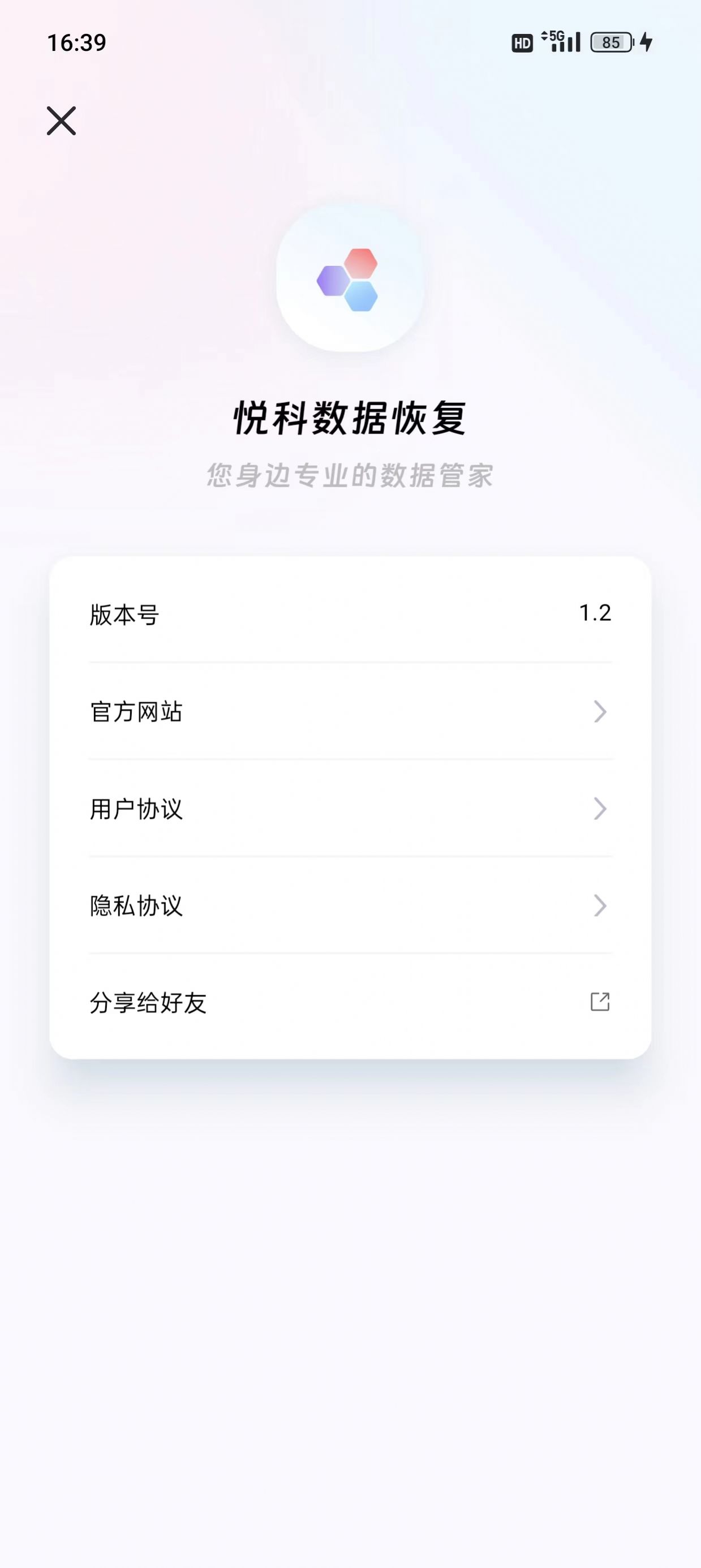The image size is (701, 1568).
Task: Tap the battery indicator showing 85
Action: (x=610, y=42)
